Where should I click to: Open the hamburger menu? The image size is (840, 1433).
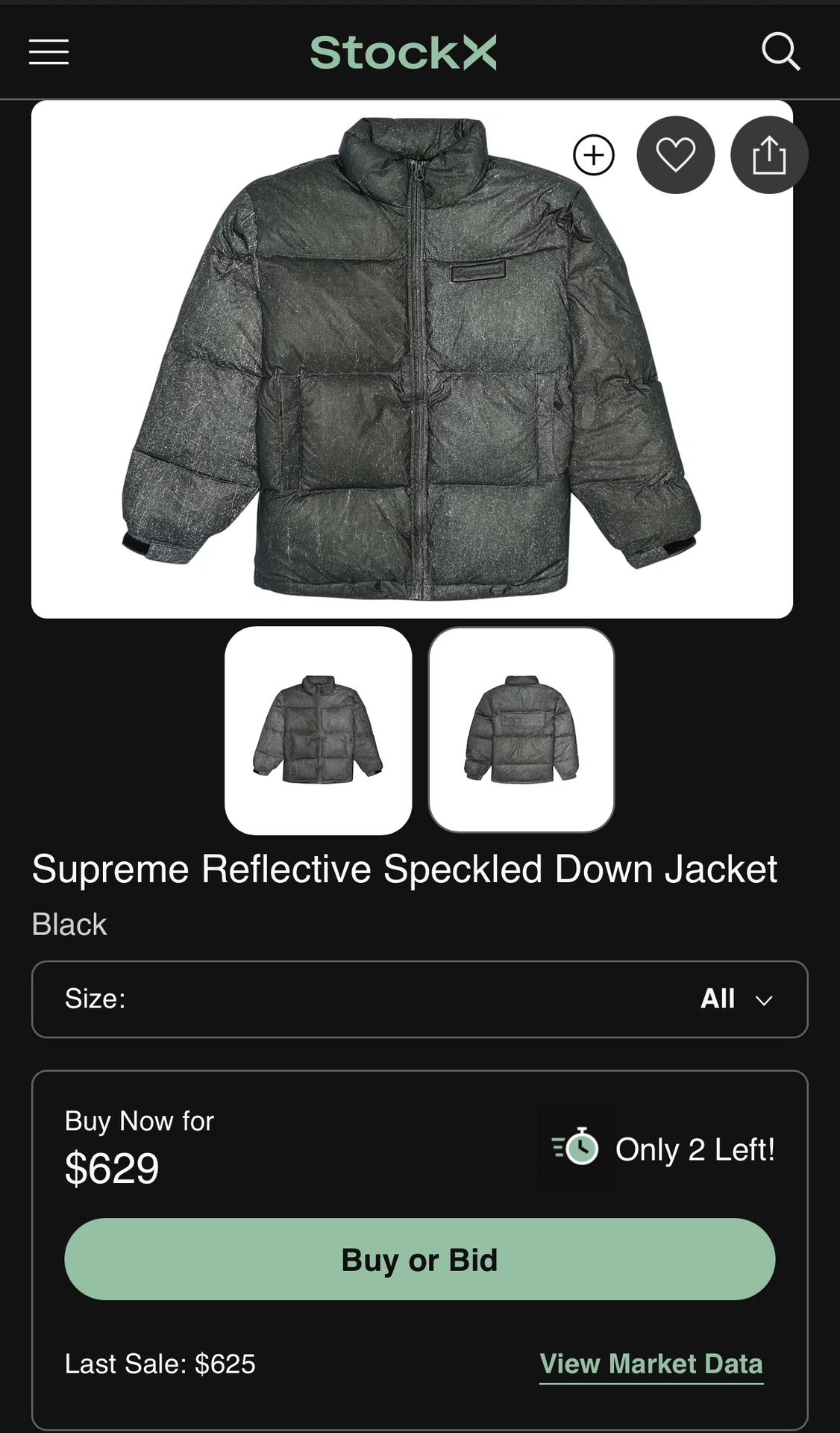click(x=48, y=52)
